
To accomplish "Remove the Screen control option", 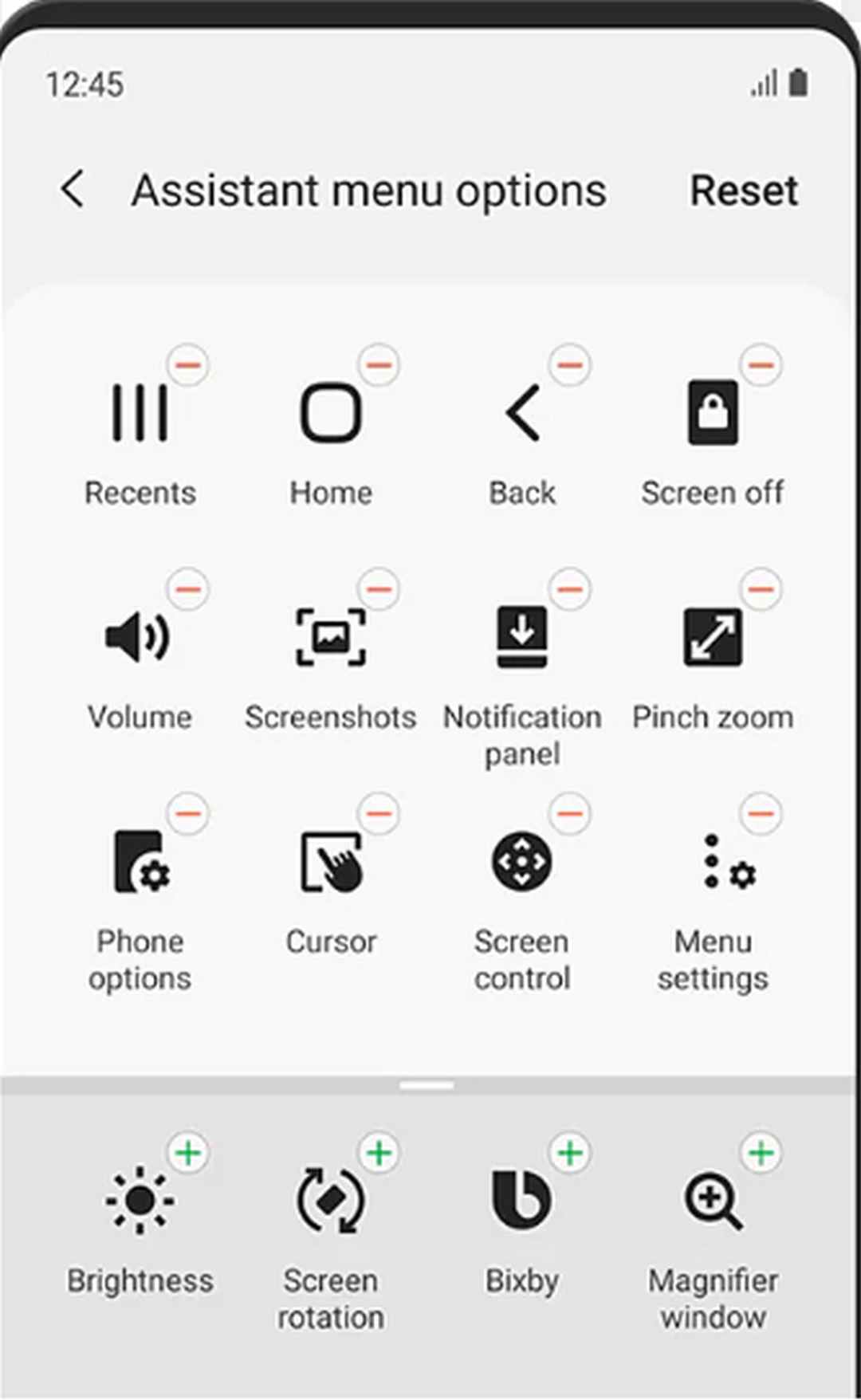I will point(570,813).
